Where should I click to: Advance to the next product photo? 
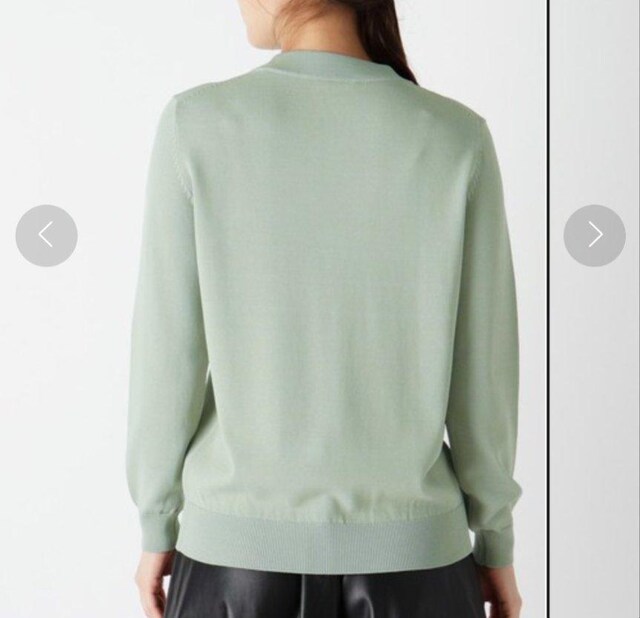tap(594, 236)
